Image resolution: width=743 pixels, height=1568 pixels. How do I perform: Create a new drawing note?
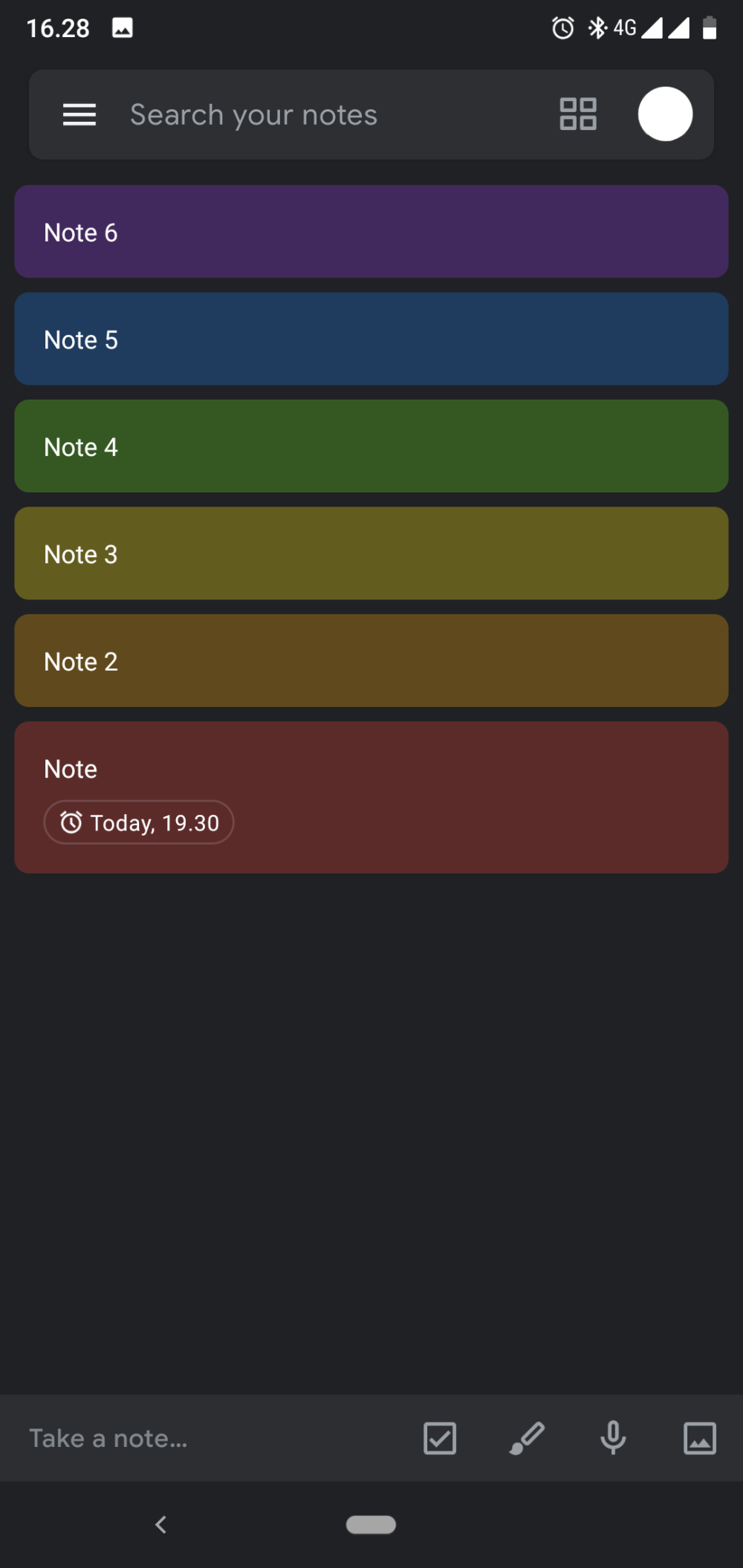click(527, 1438)
